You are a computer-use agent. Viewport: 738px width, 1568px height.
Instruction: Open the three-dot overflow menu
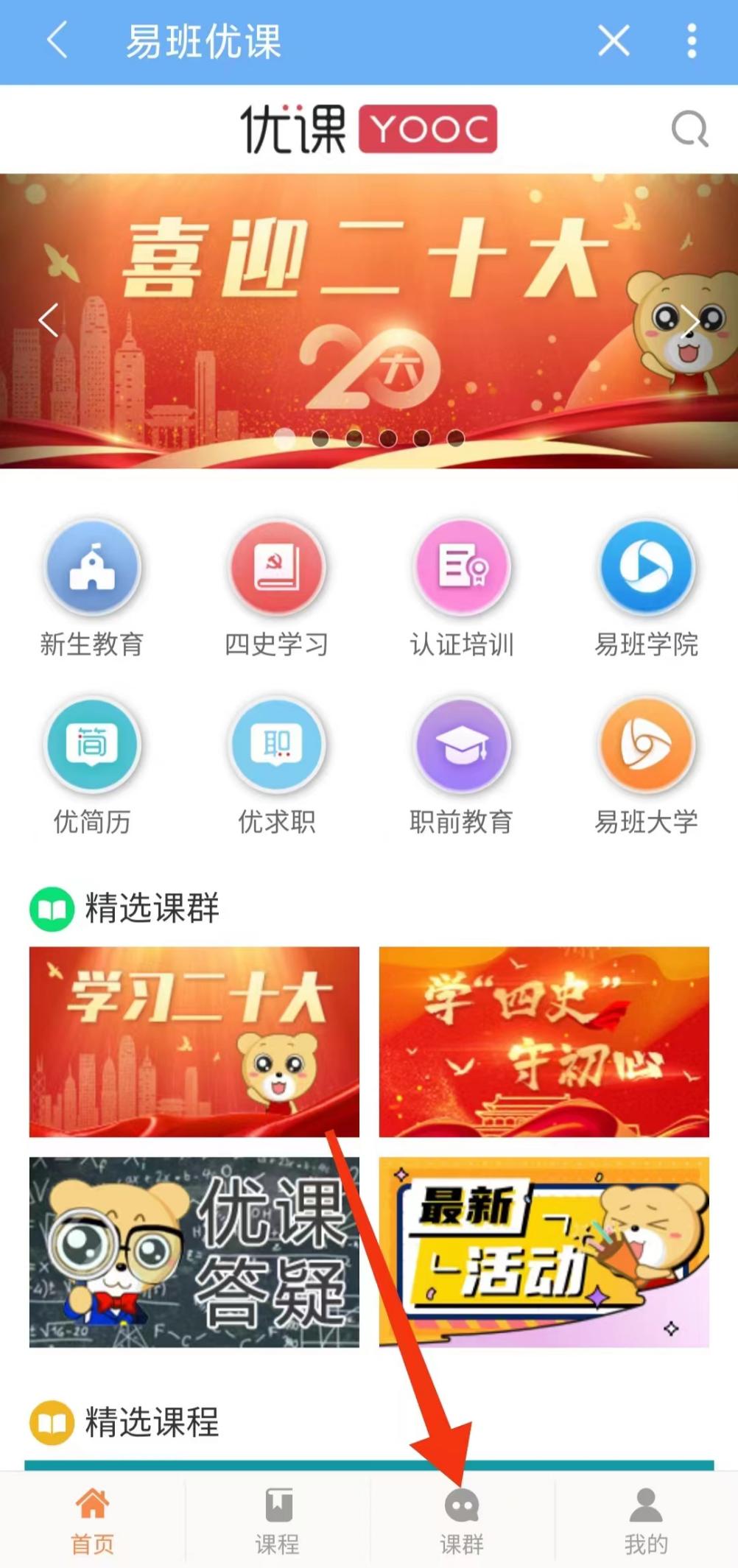[691, 41]
